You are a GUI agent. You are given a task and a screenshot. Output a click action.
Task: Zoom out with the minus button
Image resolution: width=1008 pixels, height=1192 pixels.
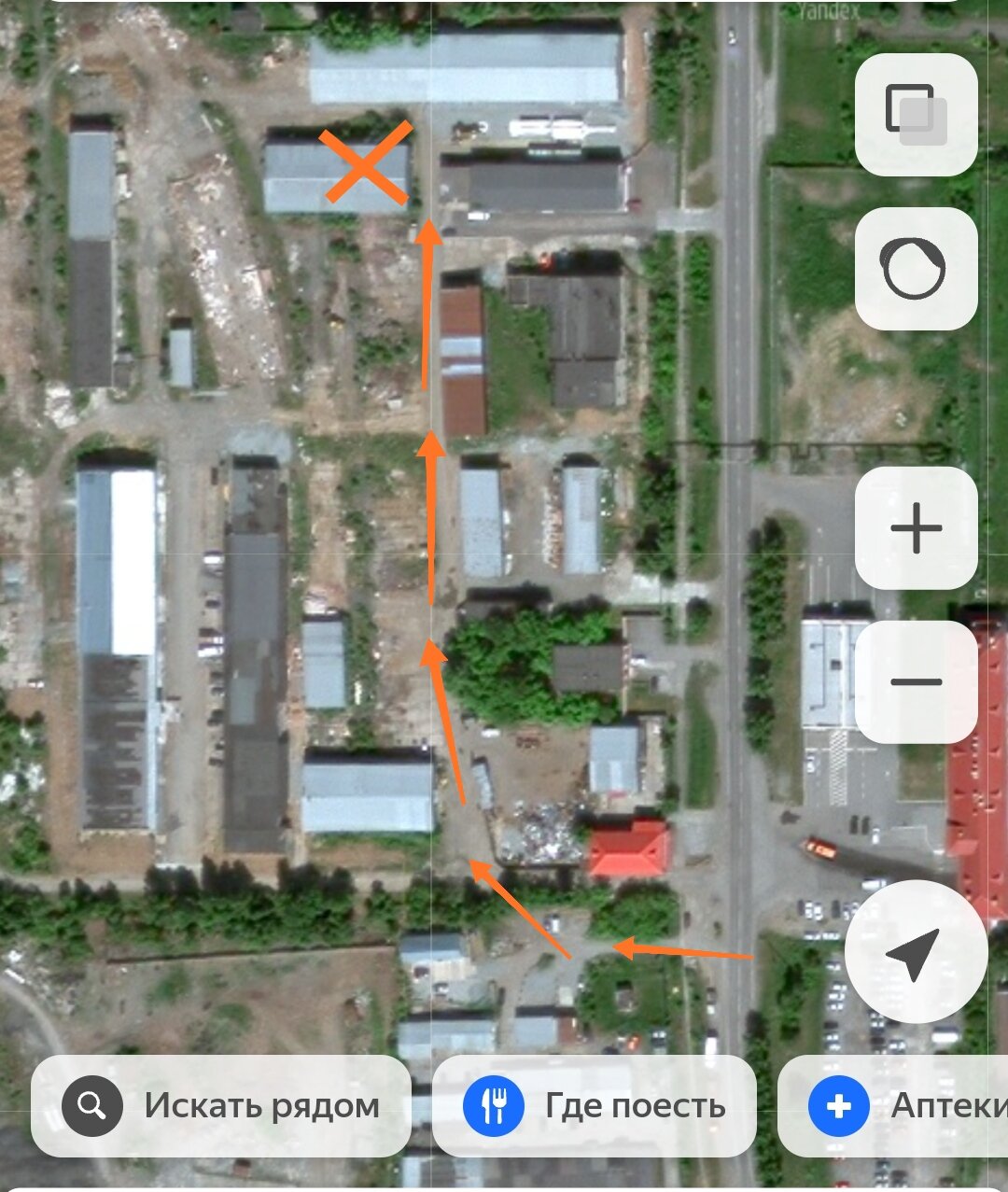916,681
